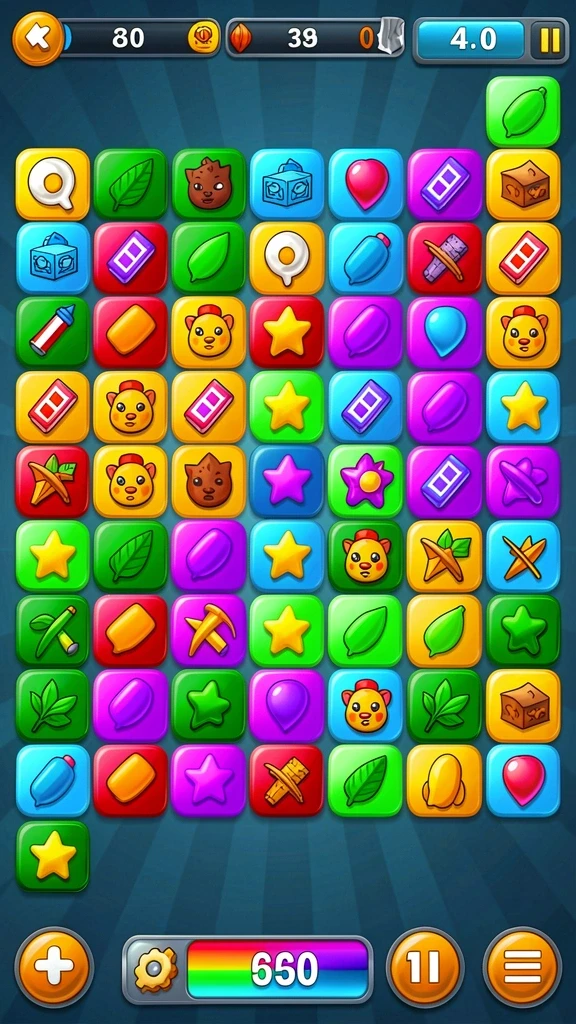Image resolution: width=576 pixels, height=1024 pixels.
Task: Tap the round orange pause button at bottom
Action: [425, 967]
